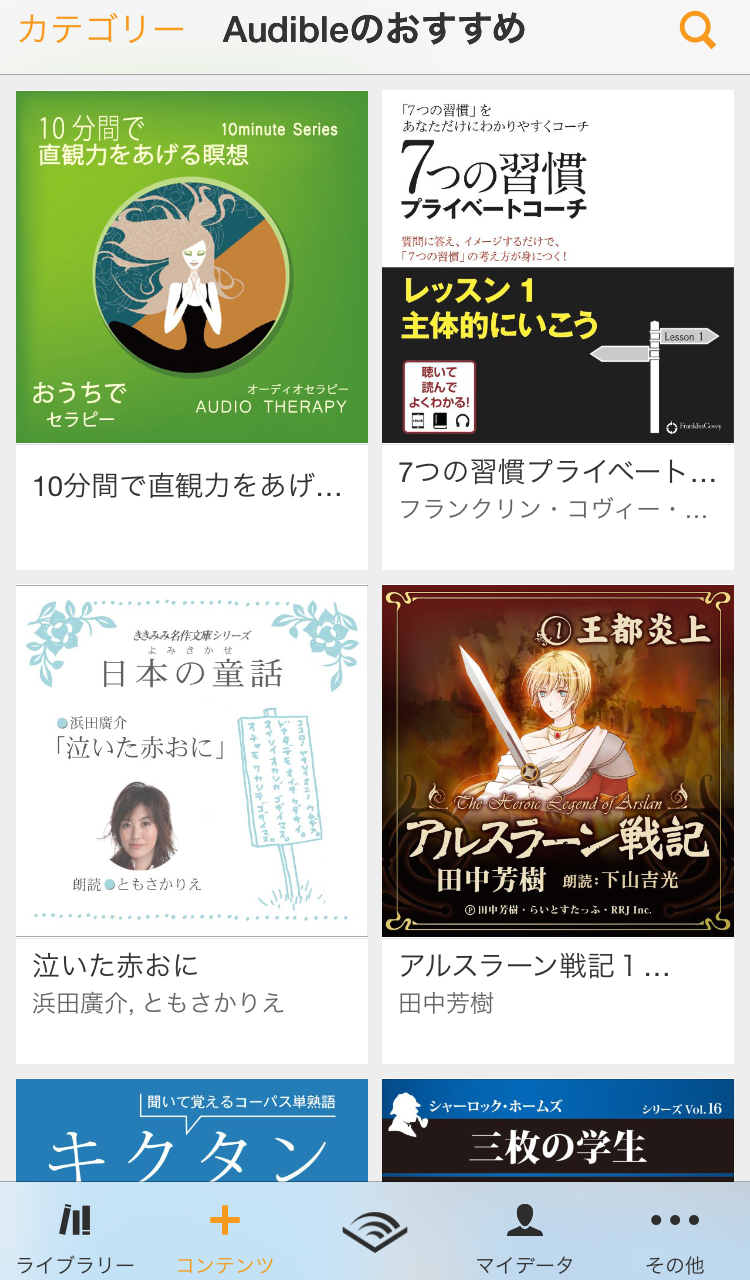View アルスラーン戦記 1 audiobook
Image resolution: width=750 pixels, height=1280 pixels.
click(558, 824)
